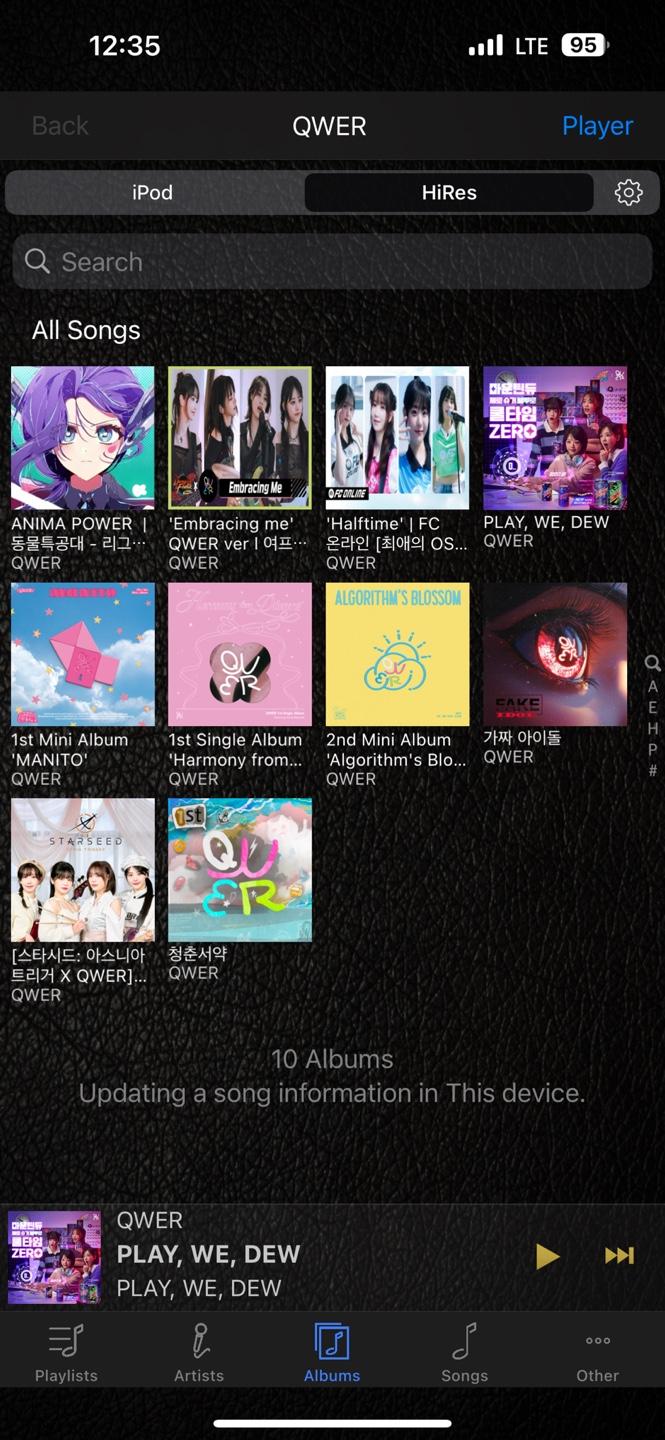Tap the Search field
This screenshot has height=1440, width=665.
pyautogui.click(x=332, y=262)
